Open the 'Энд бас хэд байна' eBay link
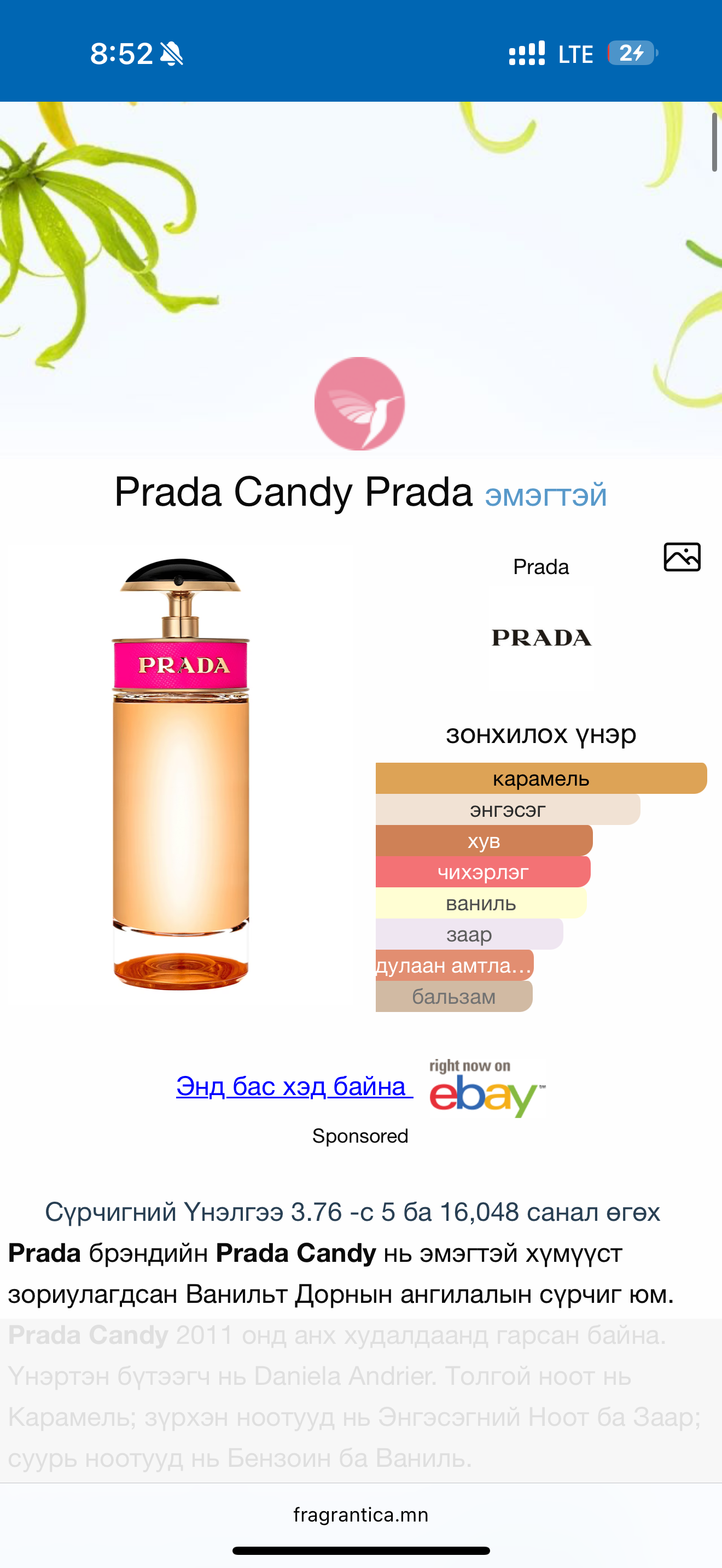 point(294,1086)
